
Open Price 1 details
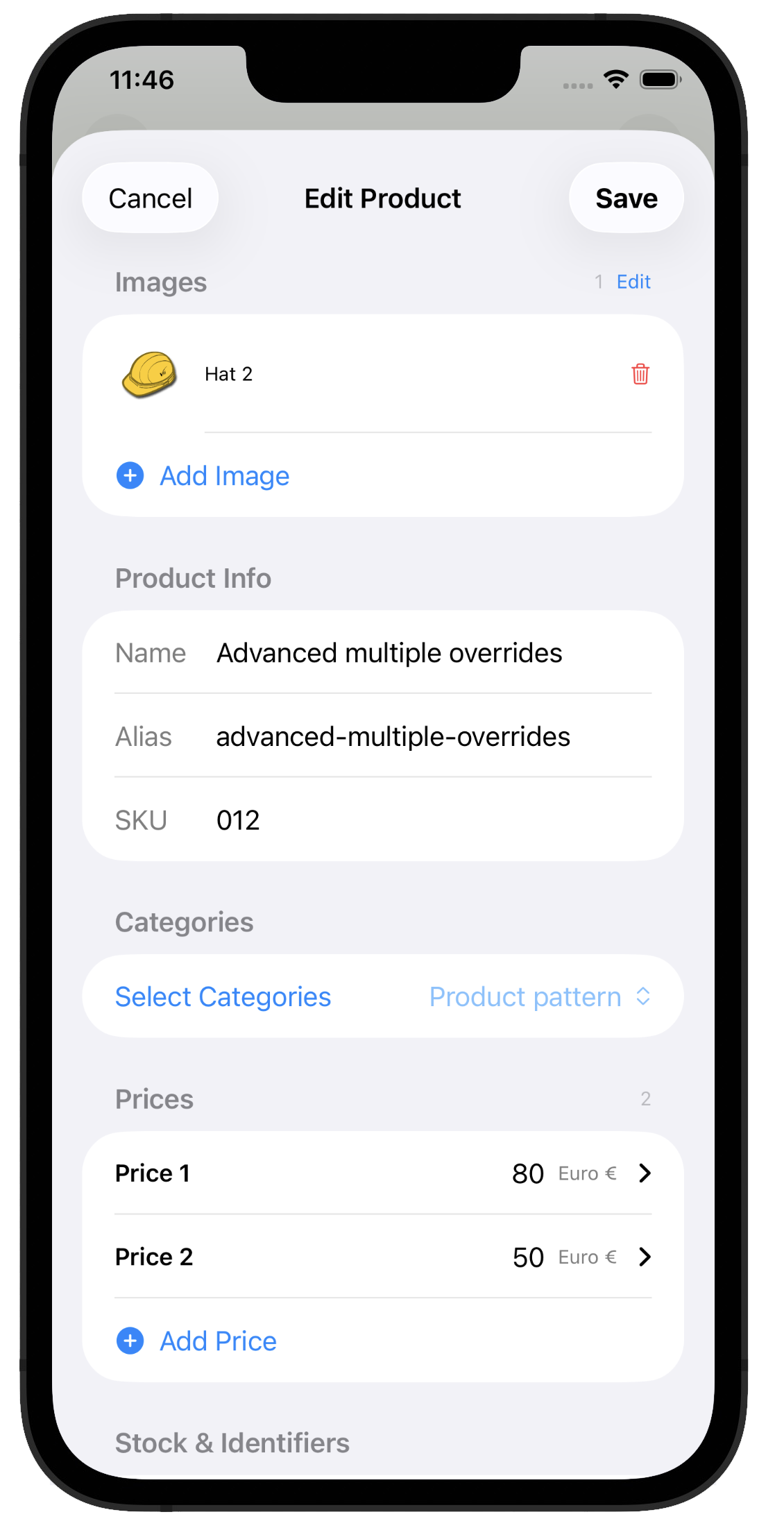(x=383, y=1173)
